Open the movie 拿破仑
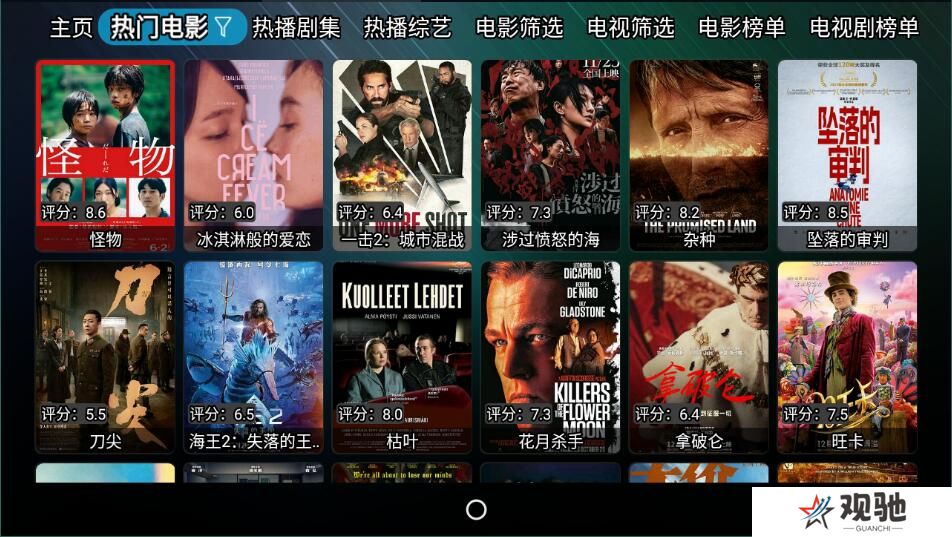The width and height of the screenshot is (952, 537). click(699, 357)
